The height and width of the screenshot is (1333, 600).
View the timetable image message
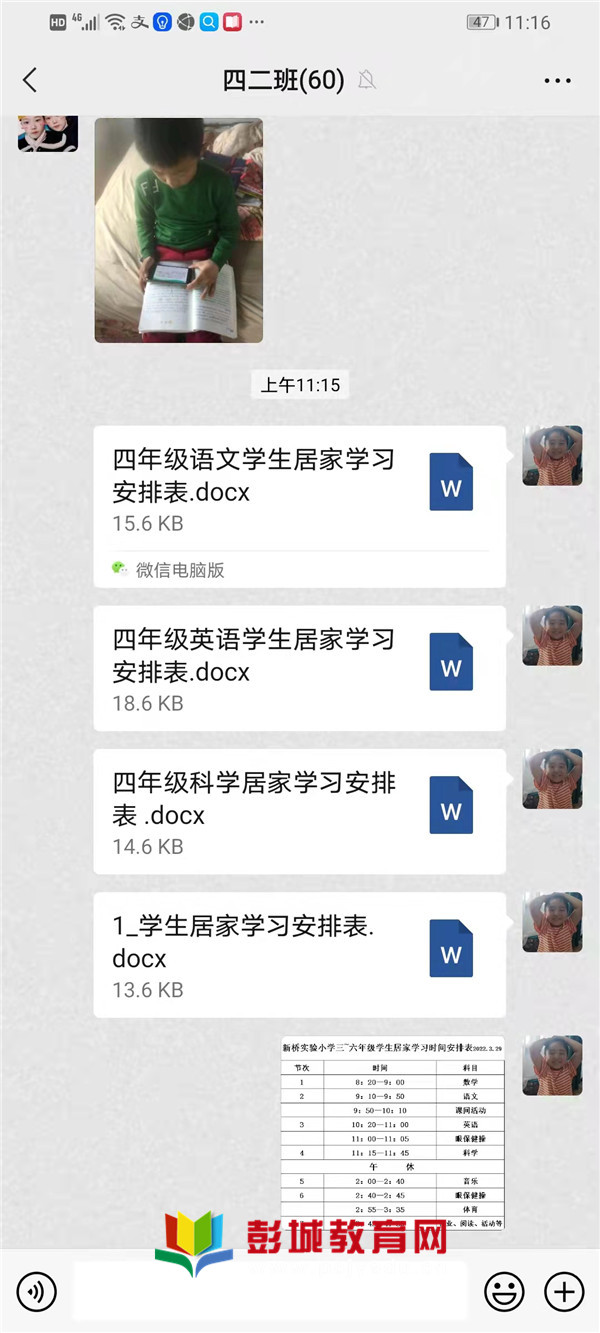coord(393,1133)
